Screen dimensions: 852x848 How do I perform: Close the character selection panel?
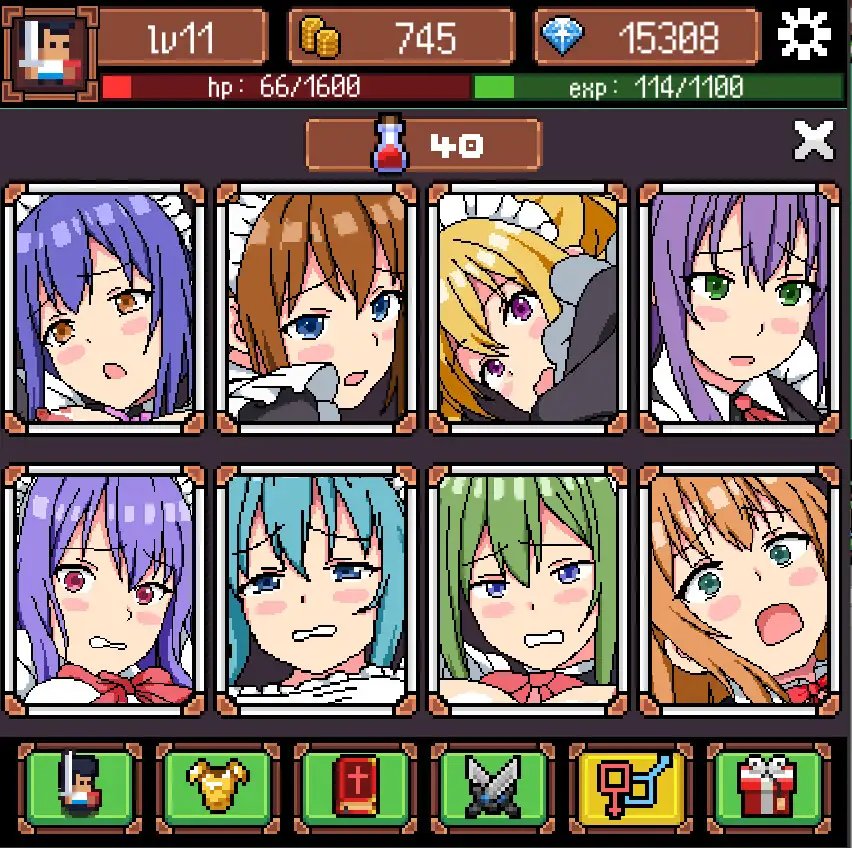click(x=813, y=142)
